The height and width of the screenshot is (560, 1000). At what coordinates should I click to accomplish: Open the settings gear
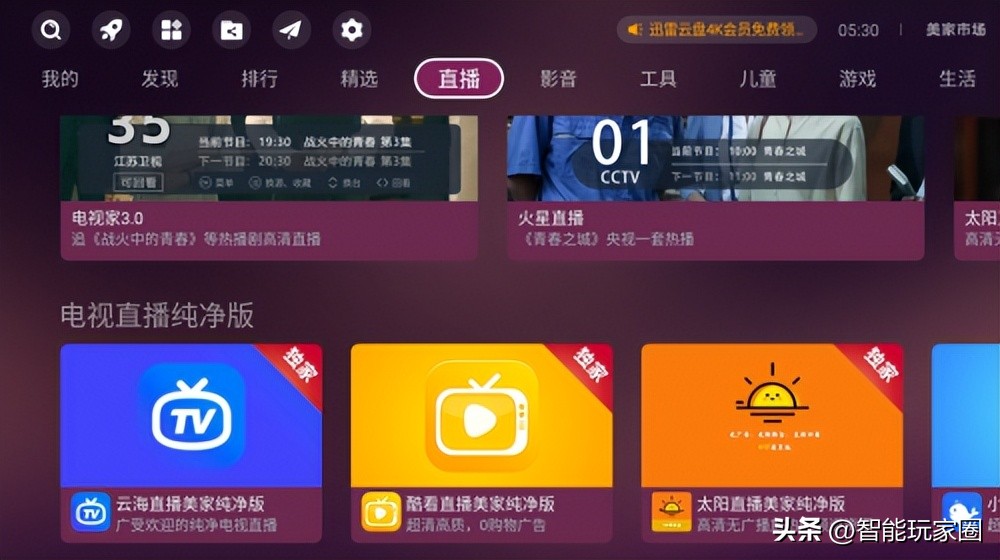(x=351, y=30)
